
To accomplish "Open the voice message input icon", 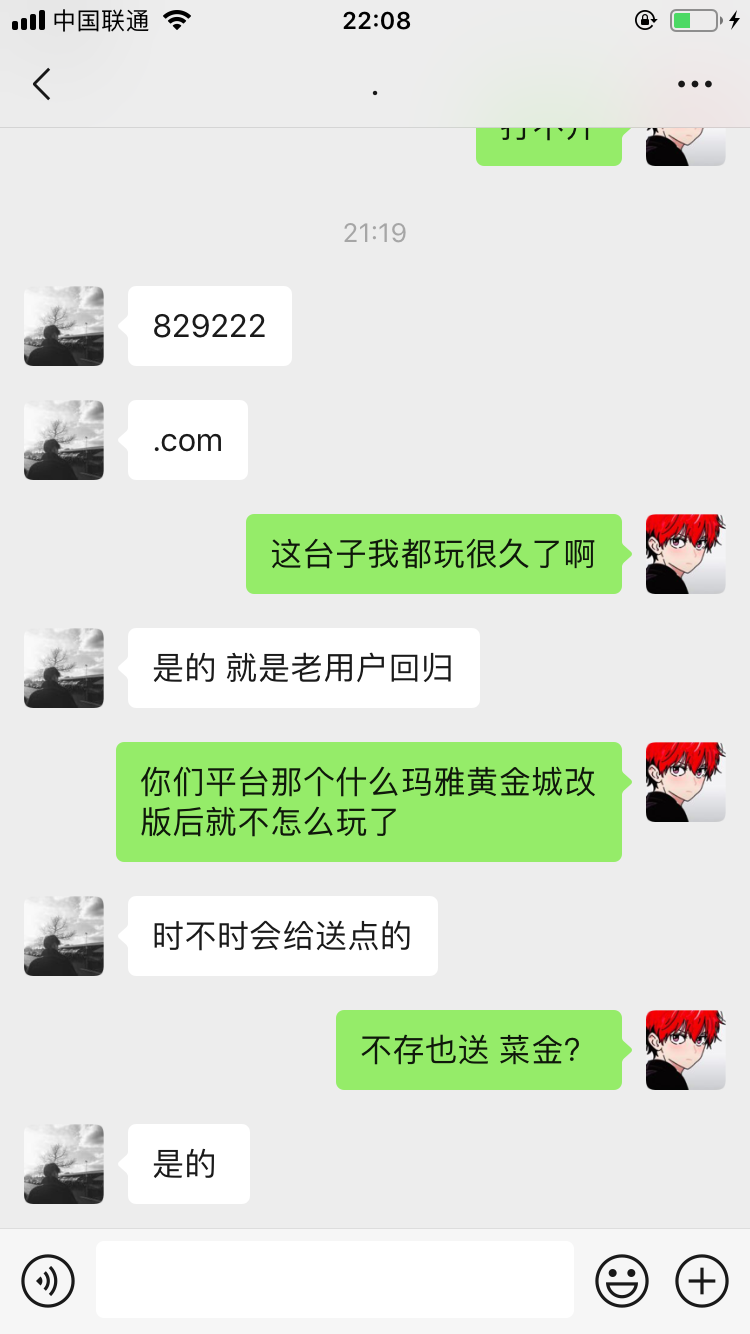I will pyautogui.click(x=49, y=1280).
